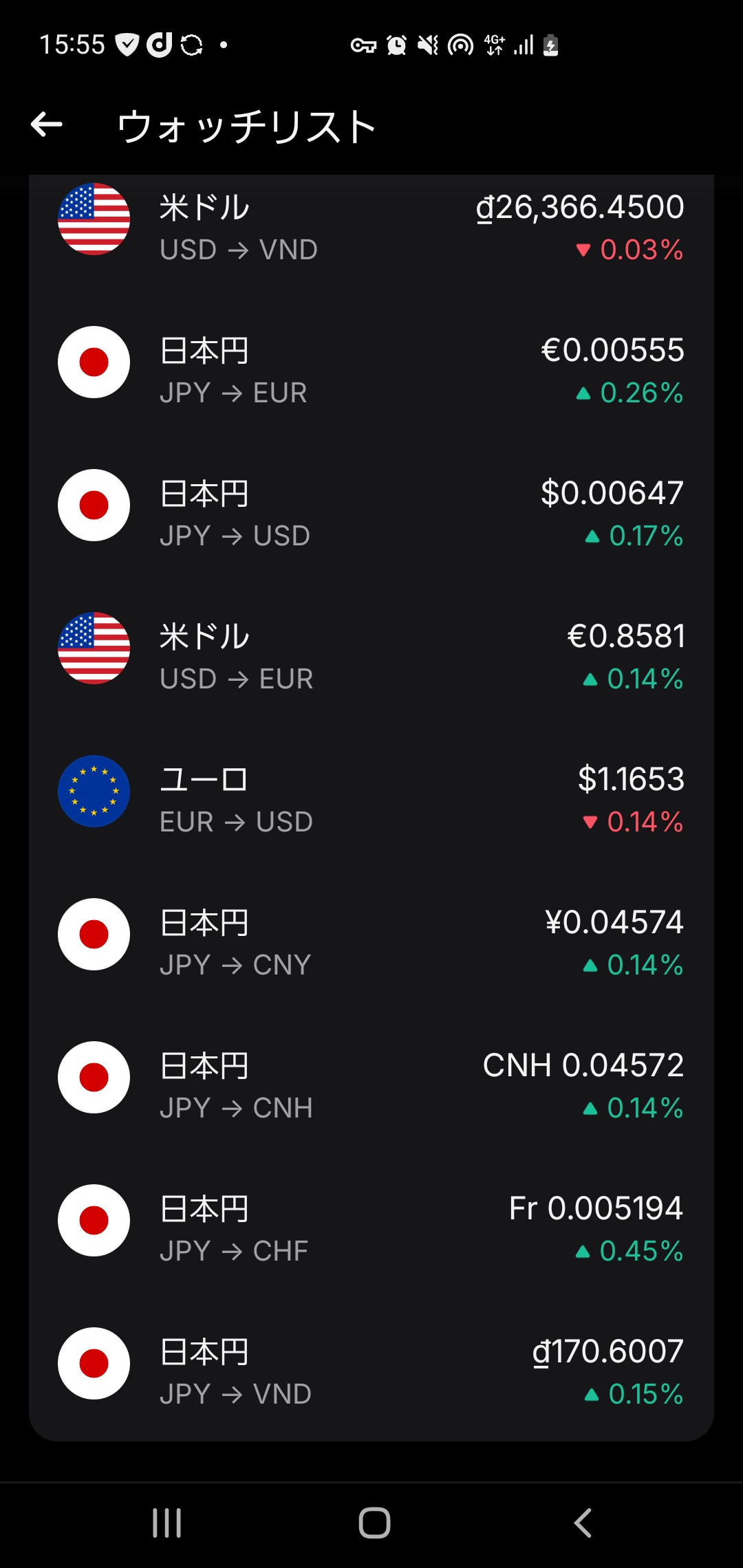Tap the red 0.03% change indicator
This screenshot has height=1568, width=743.
tap(629, 252)
